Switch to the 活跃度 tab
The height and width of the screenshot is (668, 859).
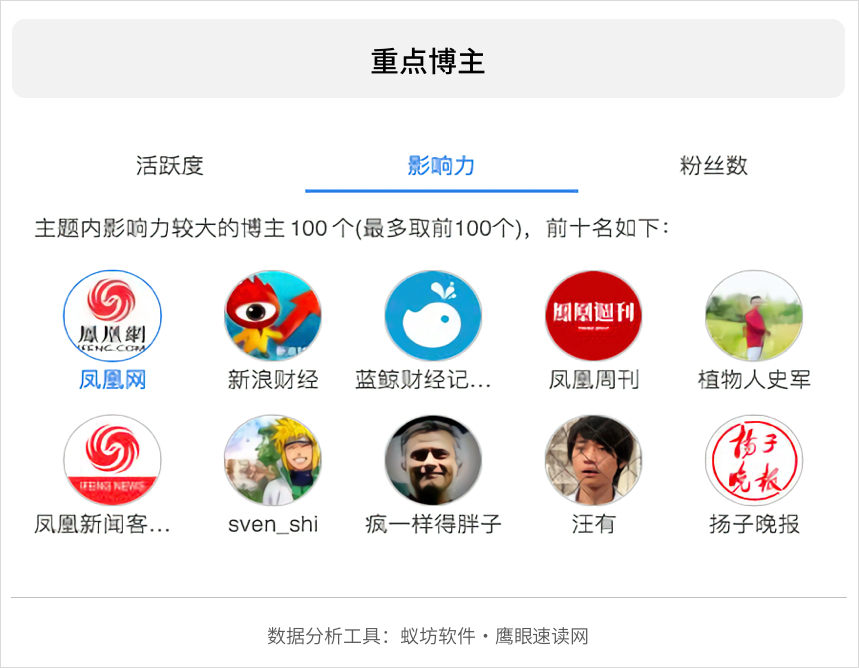coord(170,166)
